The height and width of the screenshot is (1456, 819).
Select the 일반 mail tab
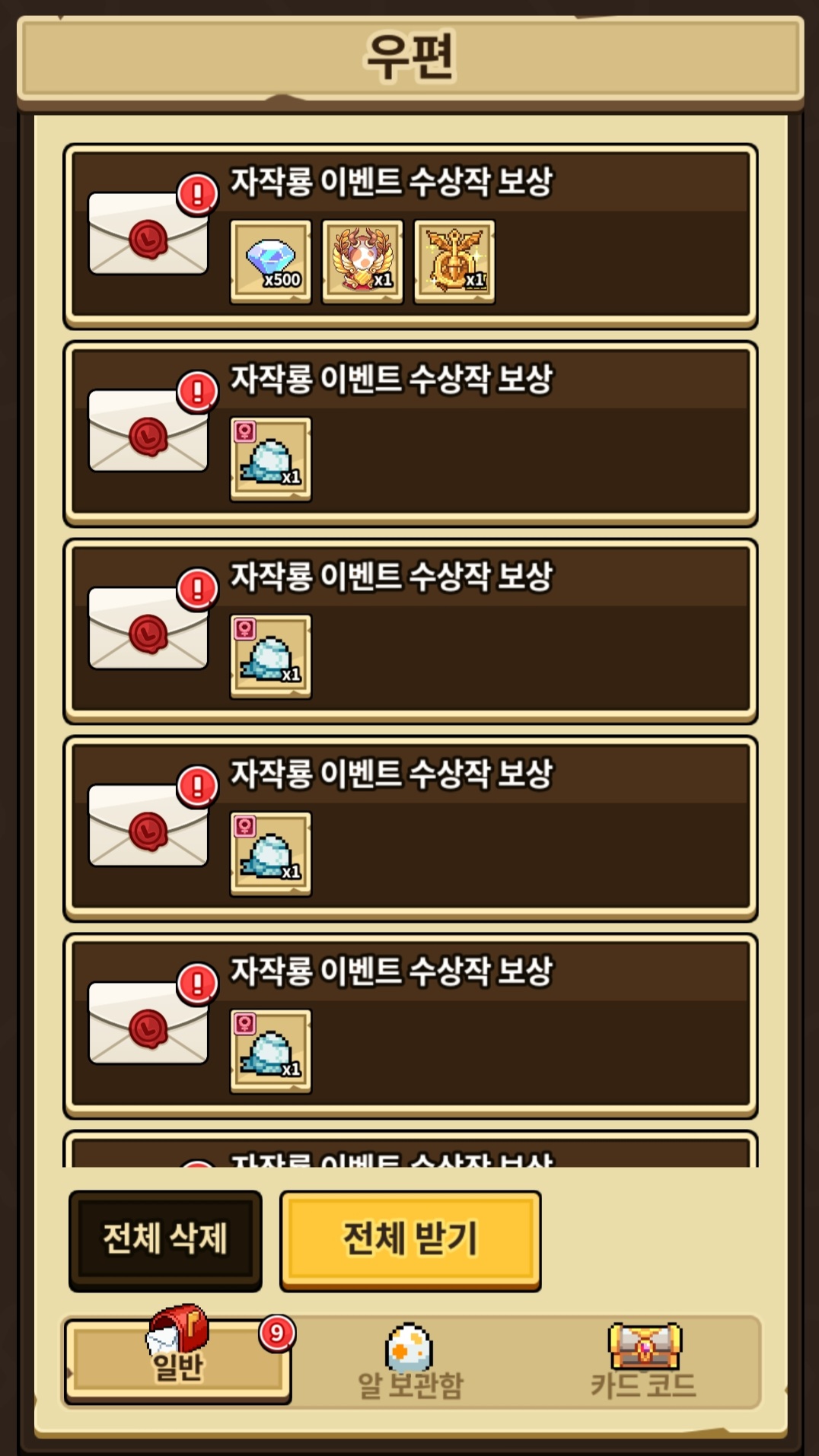[177, 1362]
